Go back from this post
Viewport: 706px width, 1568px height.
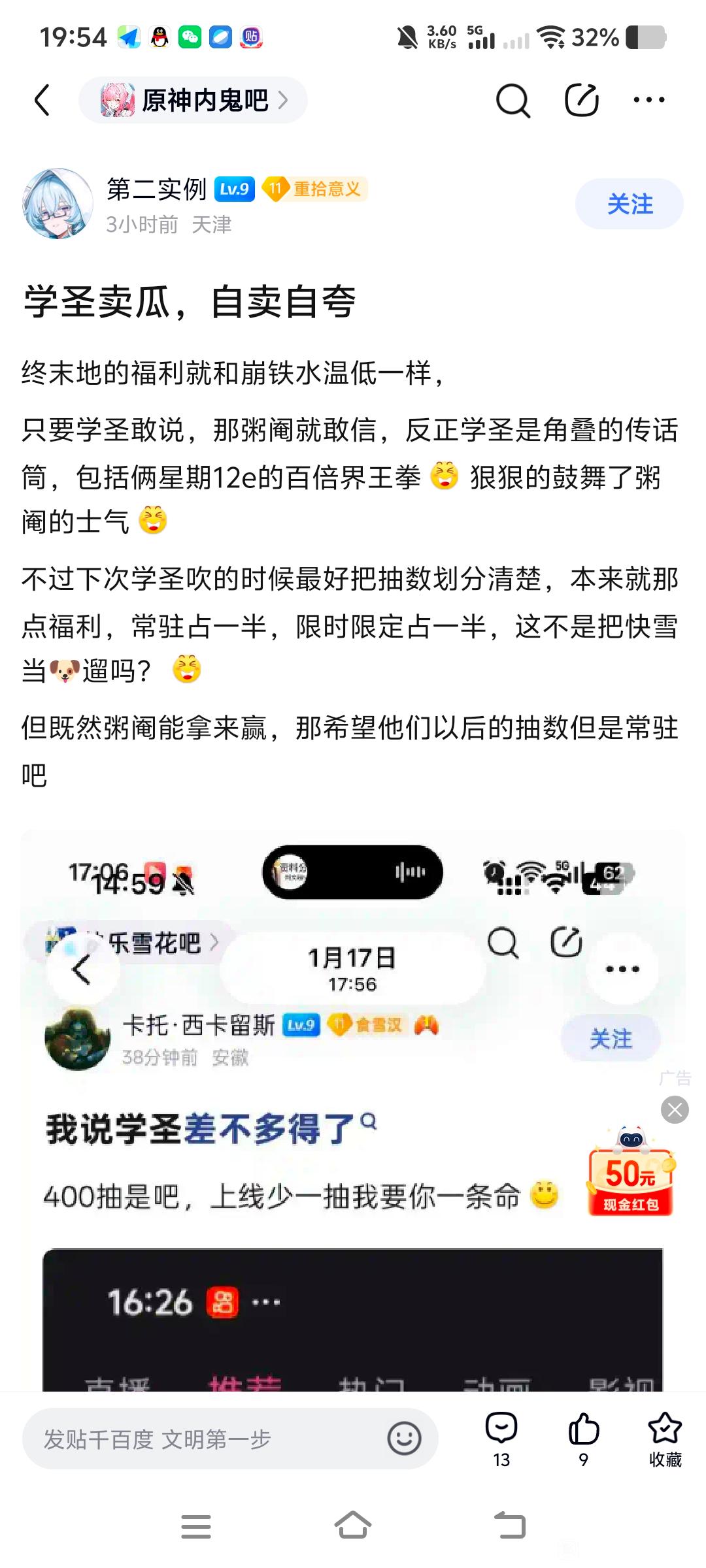(x=42, y=100)
